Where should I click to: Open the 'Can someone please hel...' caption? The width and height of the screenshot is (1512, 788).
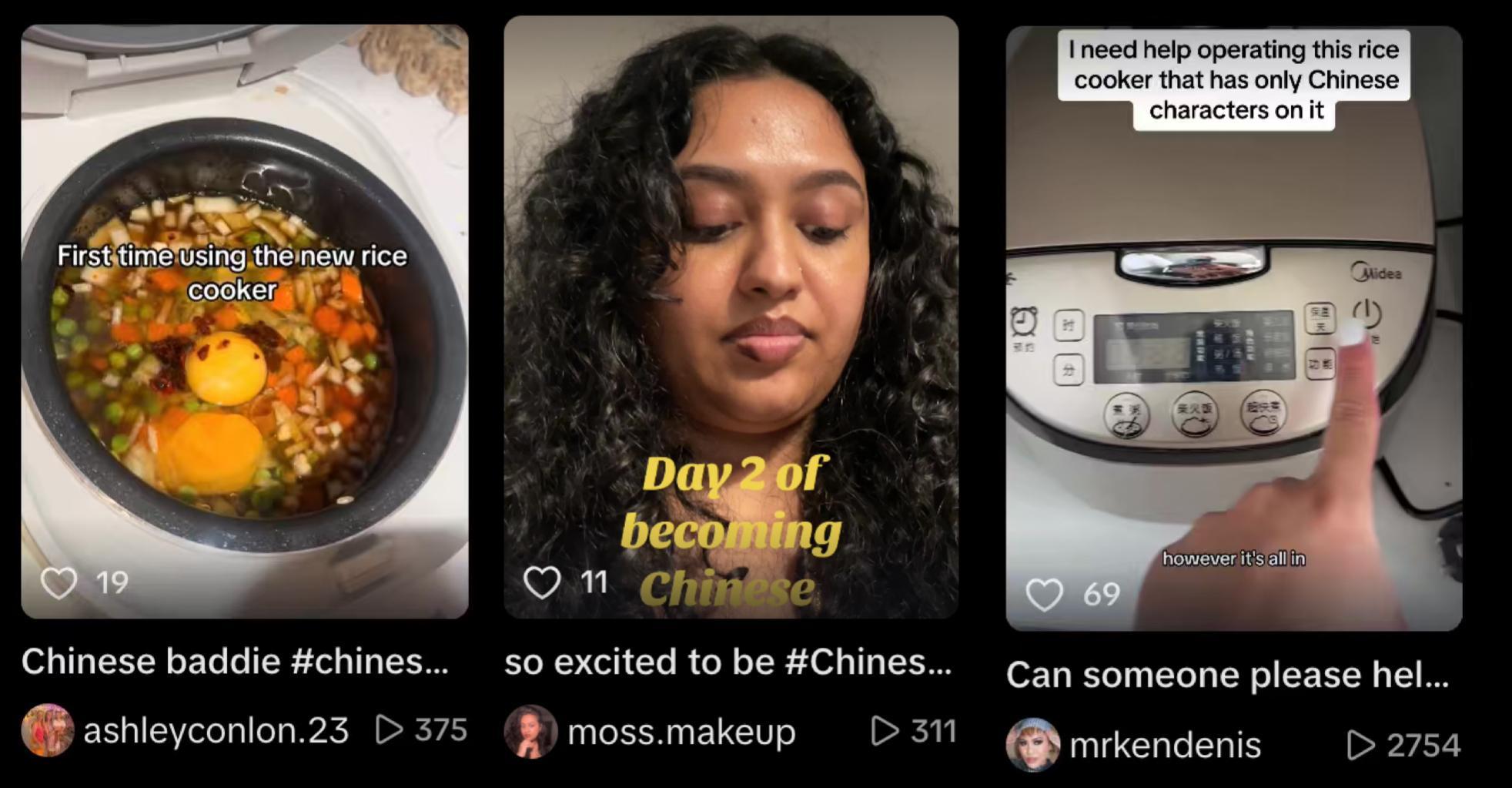[1227, 675]
